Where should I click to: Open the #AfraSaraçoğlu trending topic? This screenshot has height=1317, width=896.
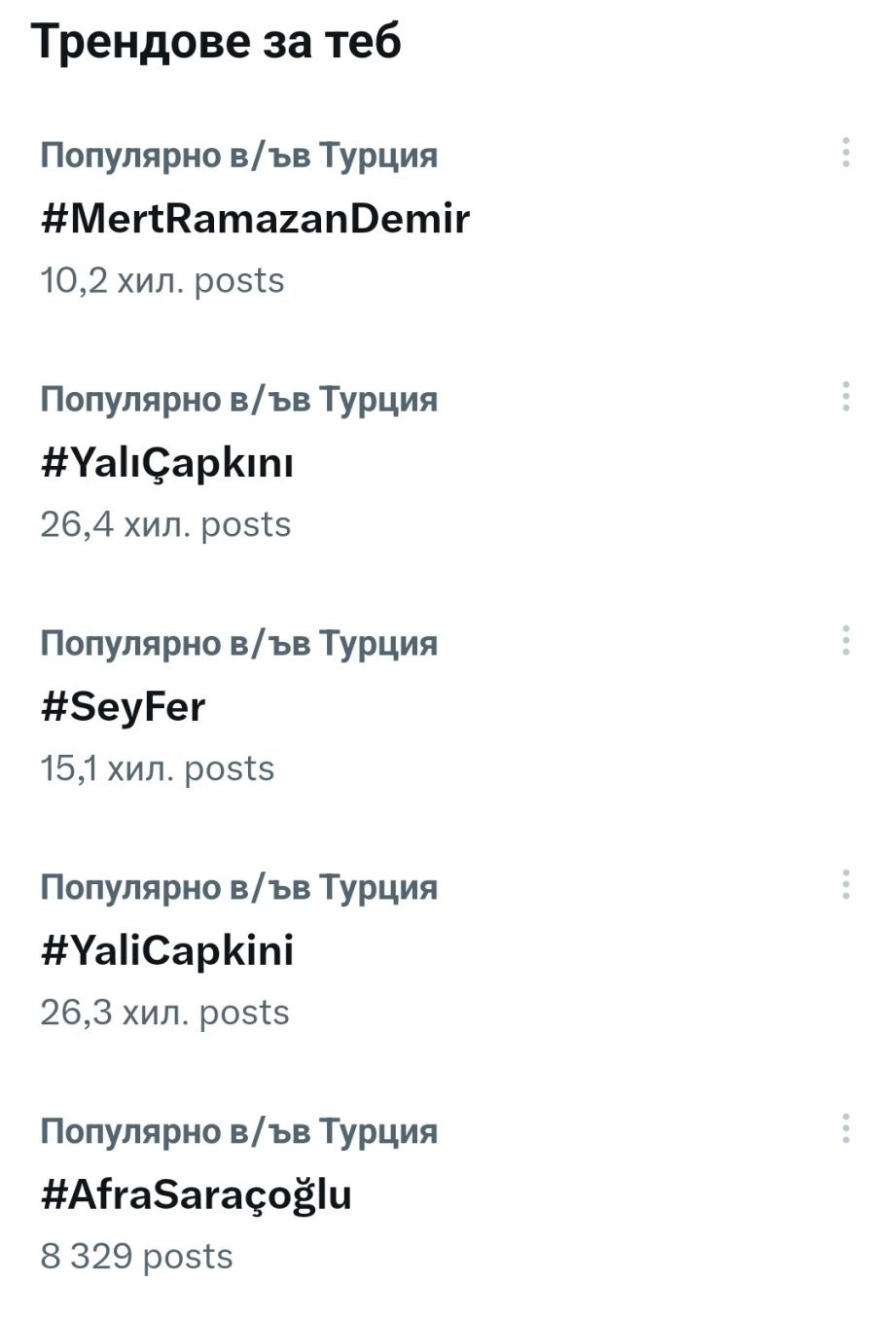tap(197, 1195)
